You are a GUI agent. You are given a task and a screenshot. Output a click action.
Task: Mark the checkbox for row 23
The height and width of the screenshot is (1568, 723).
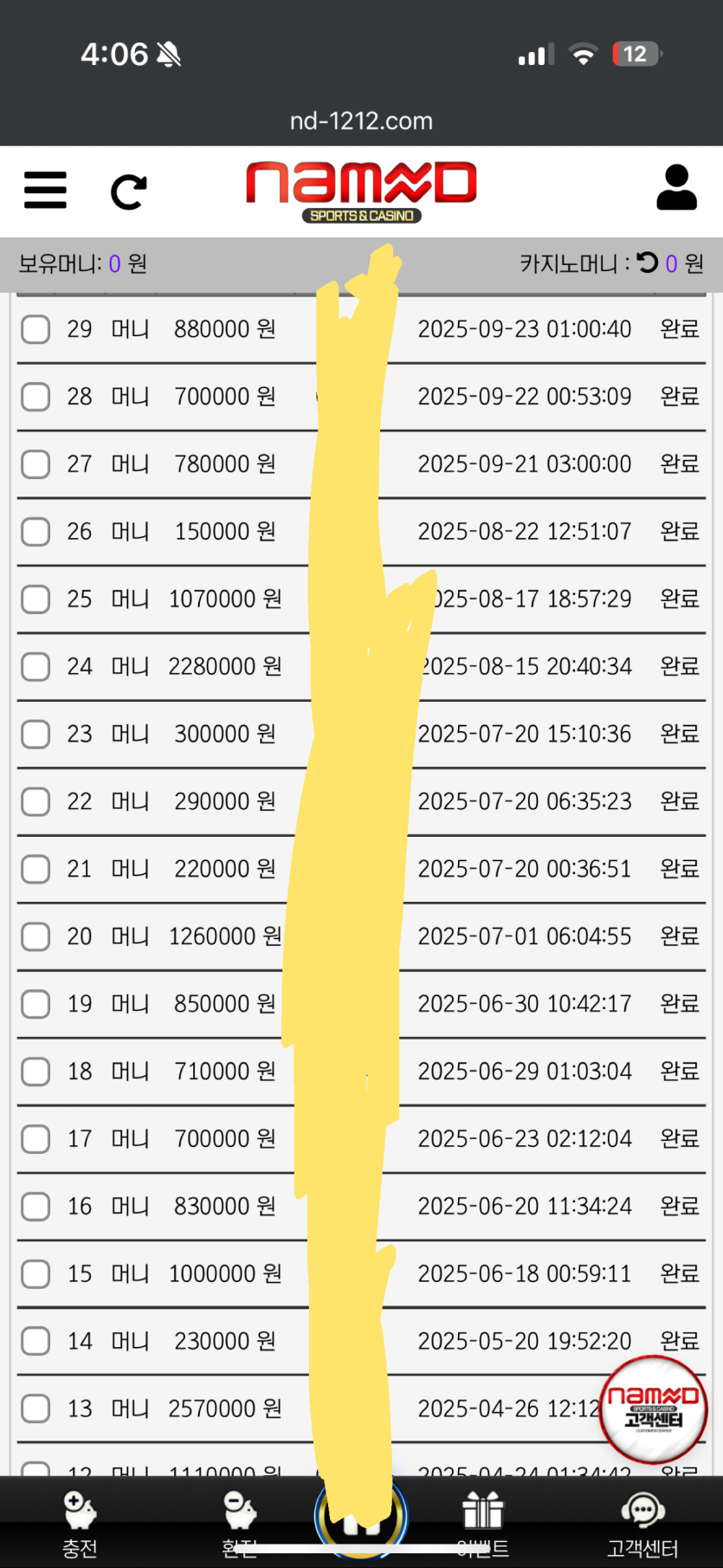coord(36,734)
